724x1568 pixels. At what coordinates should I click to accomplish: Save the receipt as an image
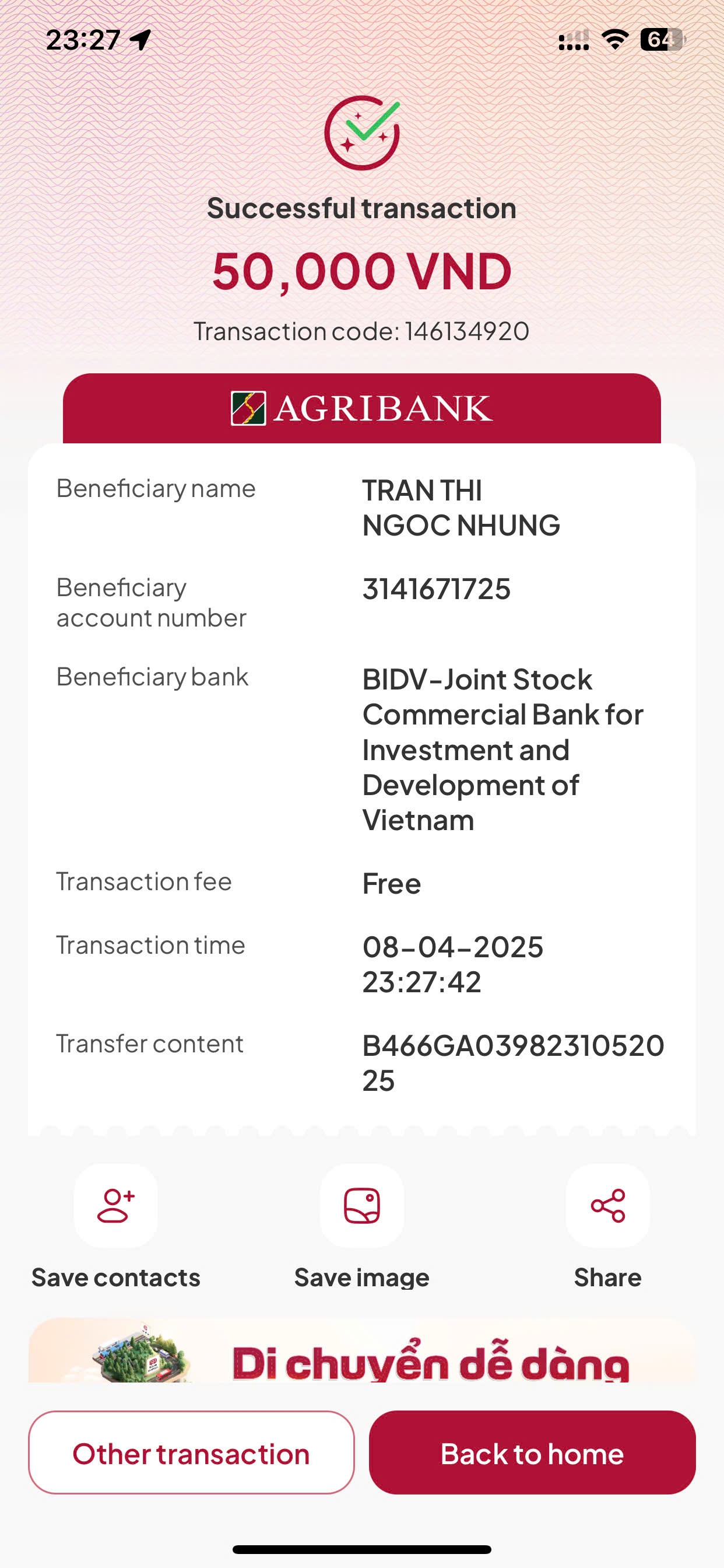[x=361, y=1206]
